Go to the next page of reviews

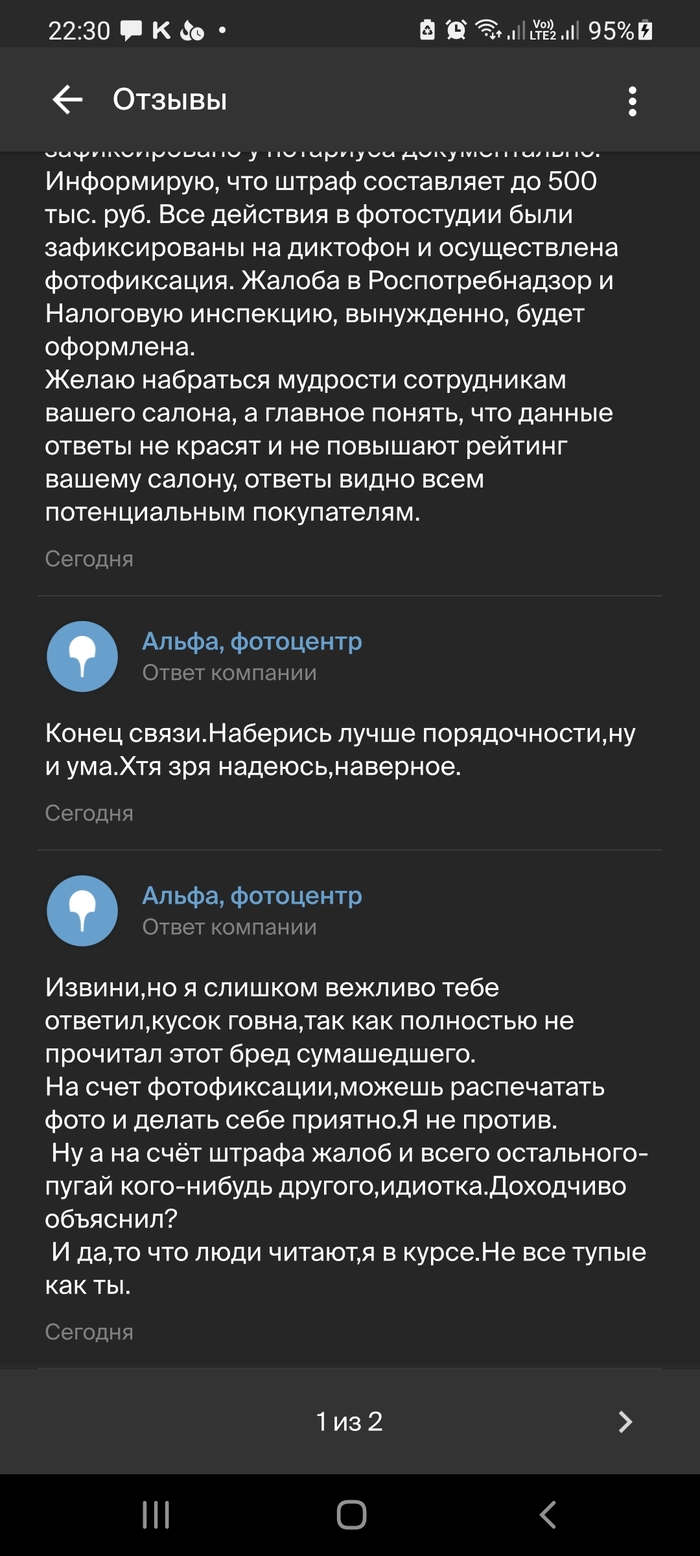pyautogui.click(x=625, y=1421)
